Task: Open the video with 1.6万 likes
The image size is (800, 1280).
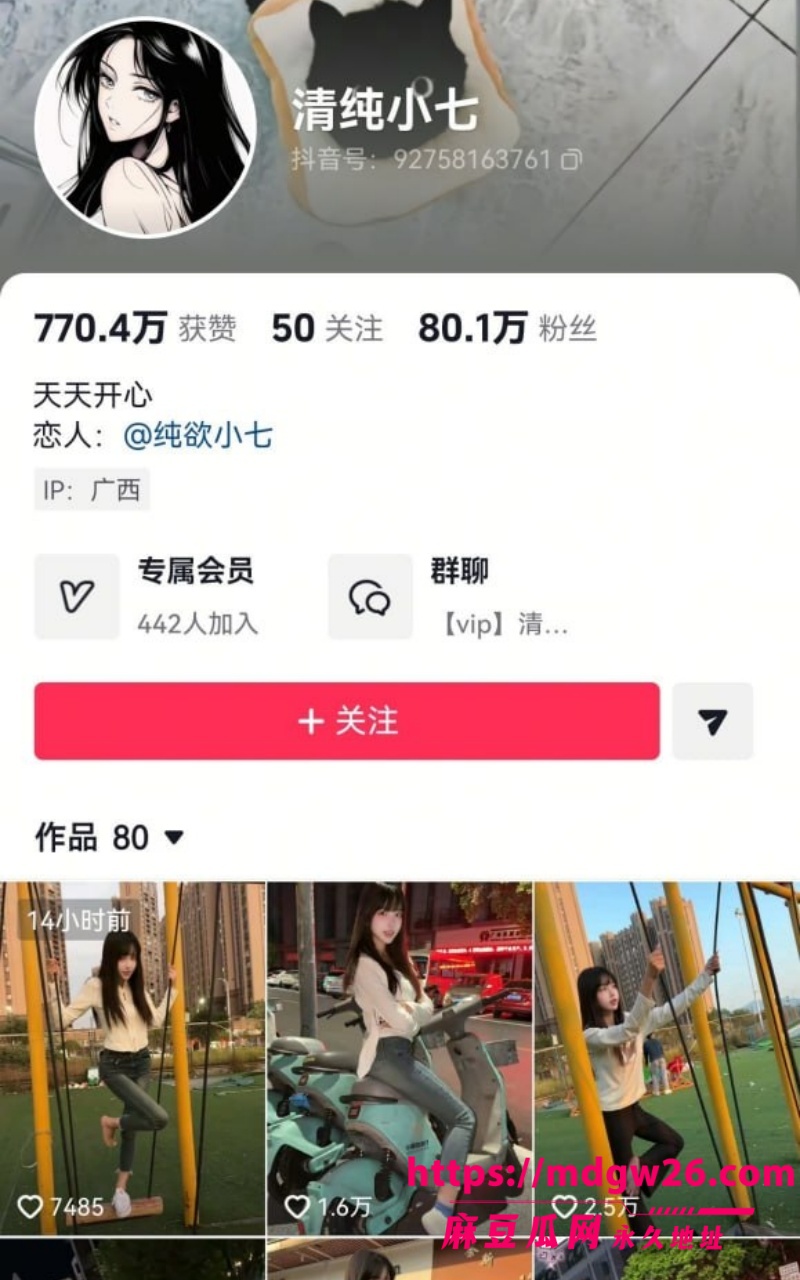Action: 400,1058
